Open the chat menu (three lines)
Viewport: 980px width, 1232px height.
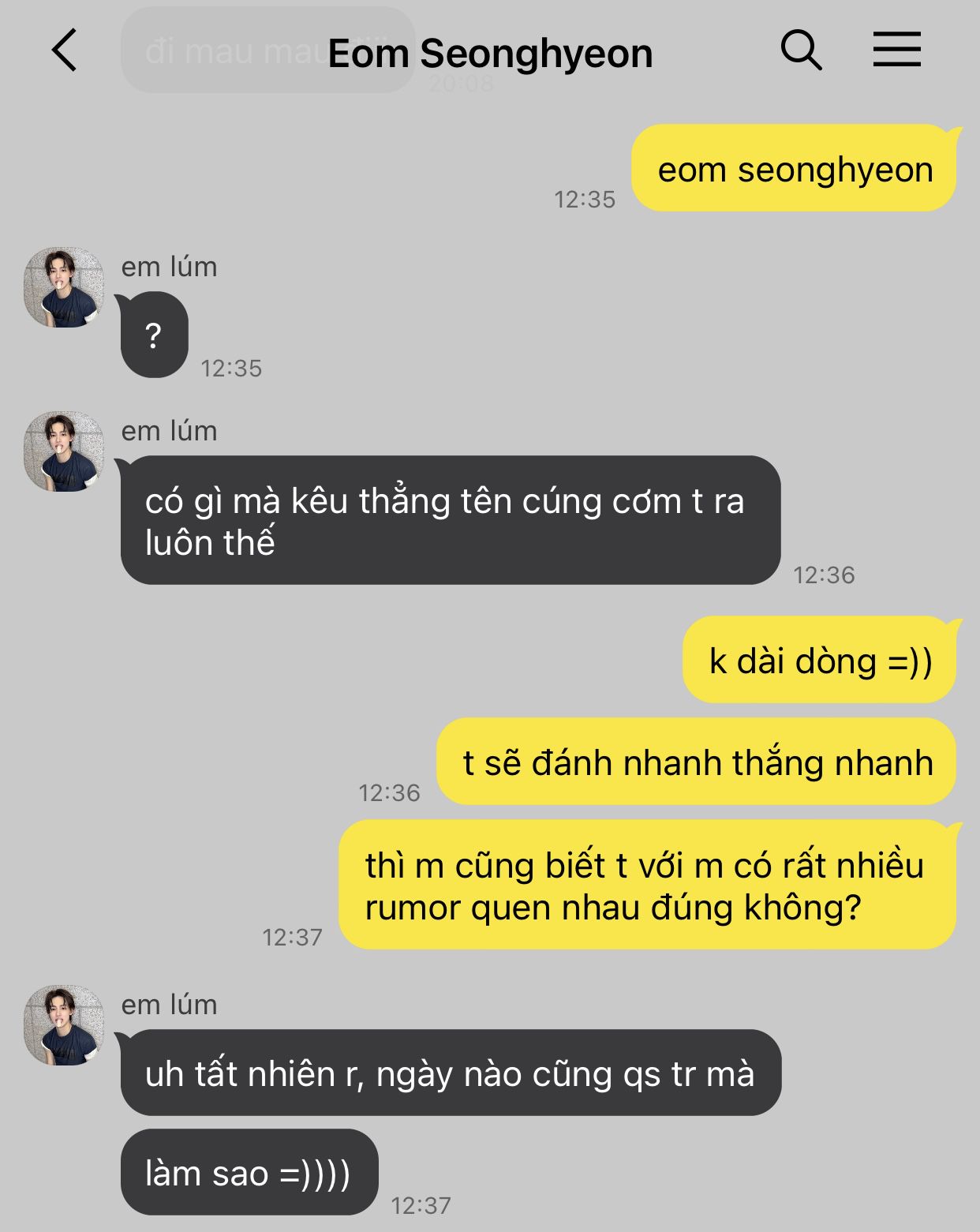coord(896,50)
